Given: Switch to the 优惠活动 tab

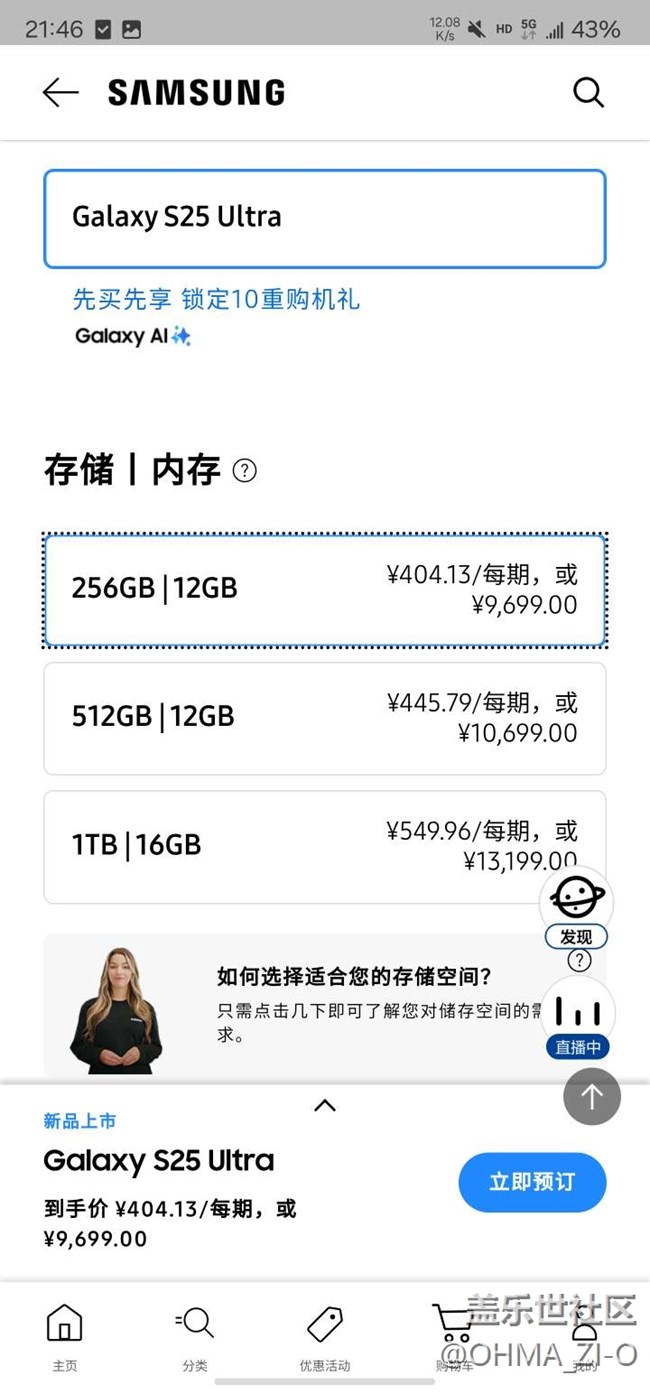Looking at the screenshot, I should 325,1337.
